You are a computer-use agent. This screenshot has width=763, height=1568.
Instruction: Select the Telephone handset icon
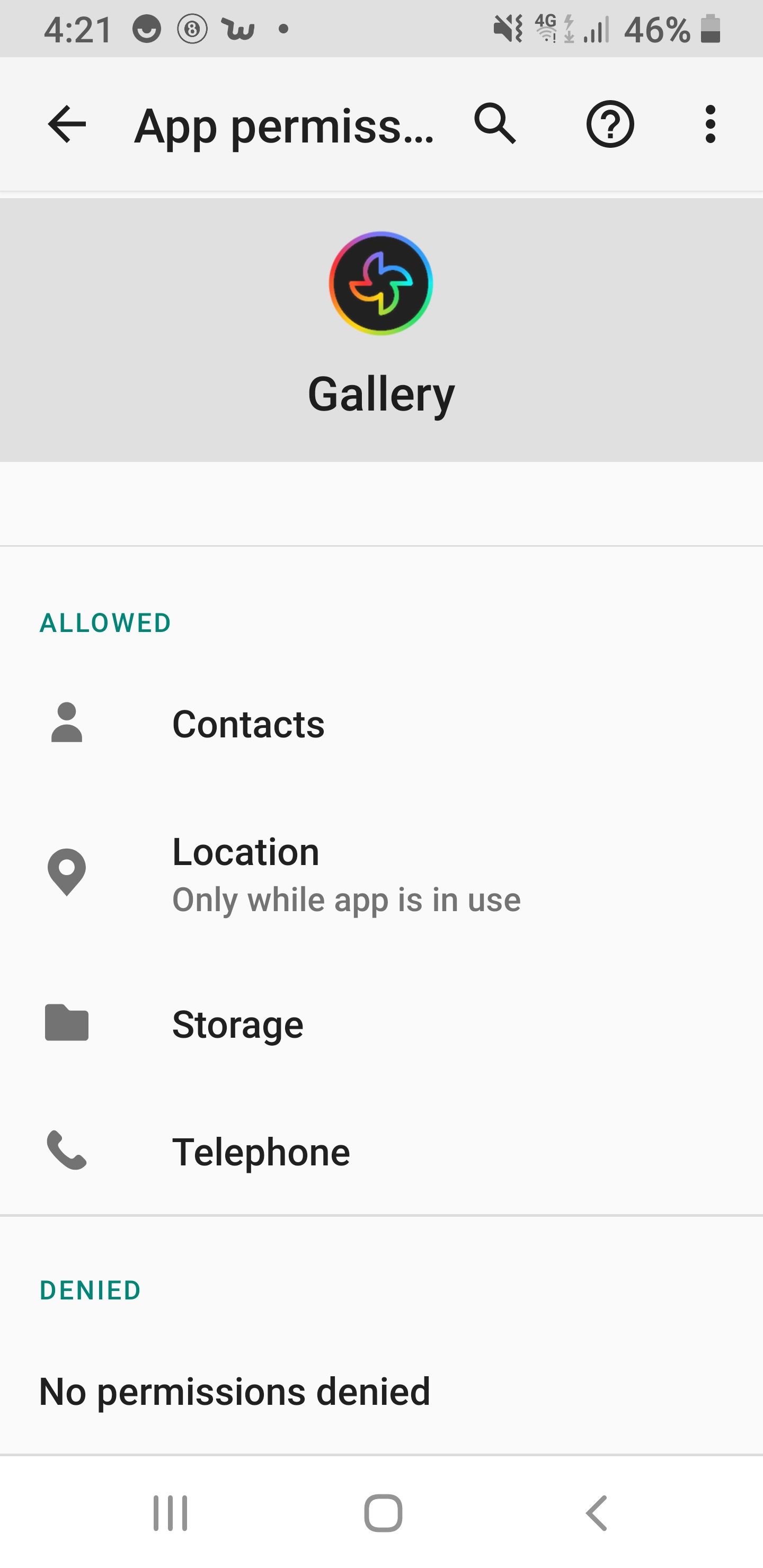tap(67, 1151)
